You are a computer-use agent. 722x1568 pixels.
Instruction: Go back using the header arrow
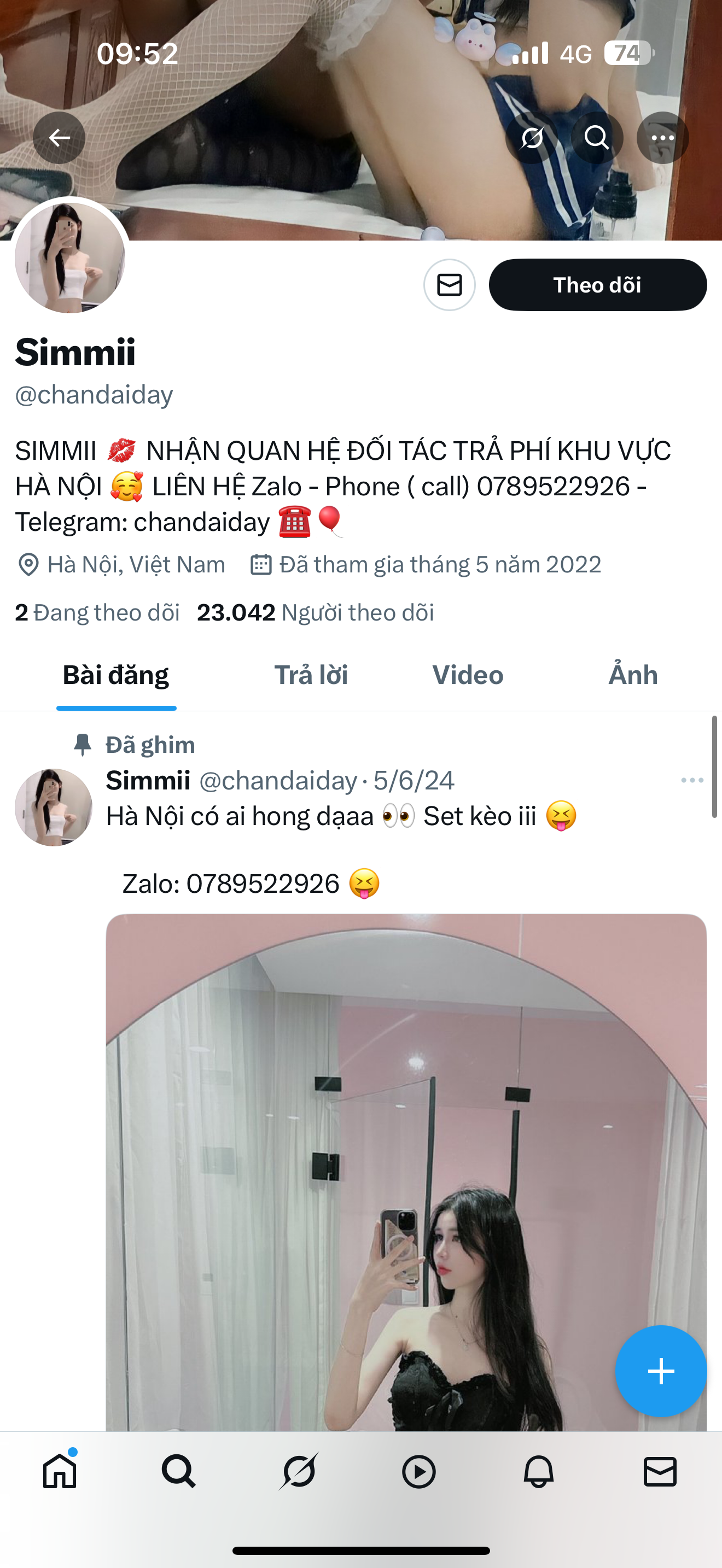[x=59, y=138]
